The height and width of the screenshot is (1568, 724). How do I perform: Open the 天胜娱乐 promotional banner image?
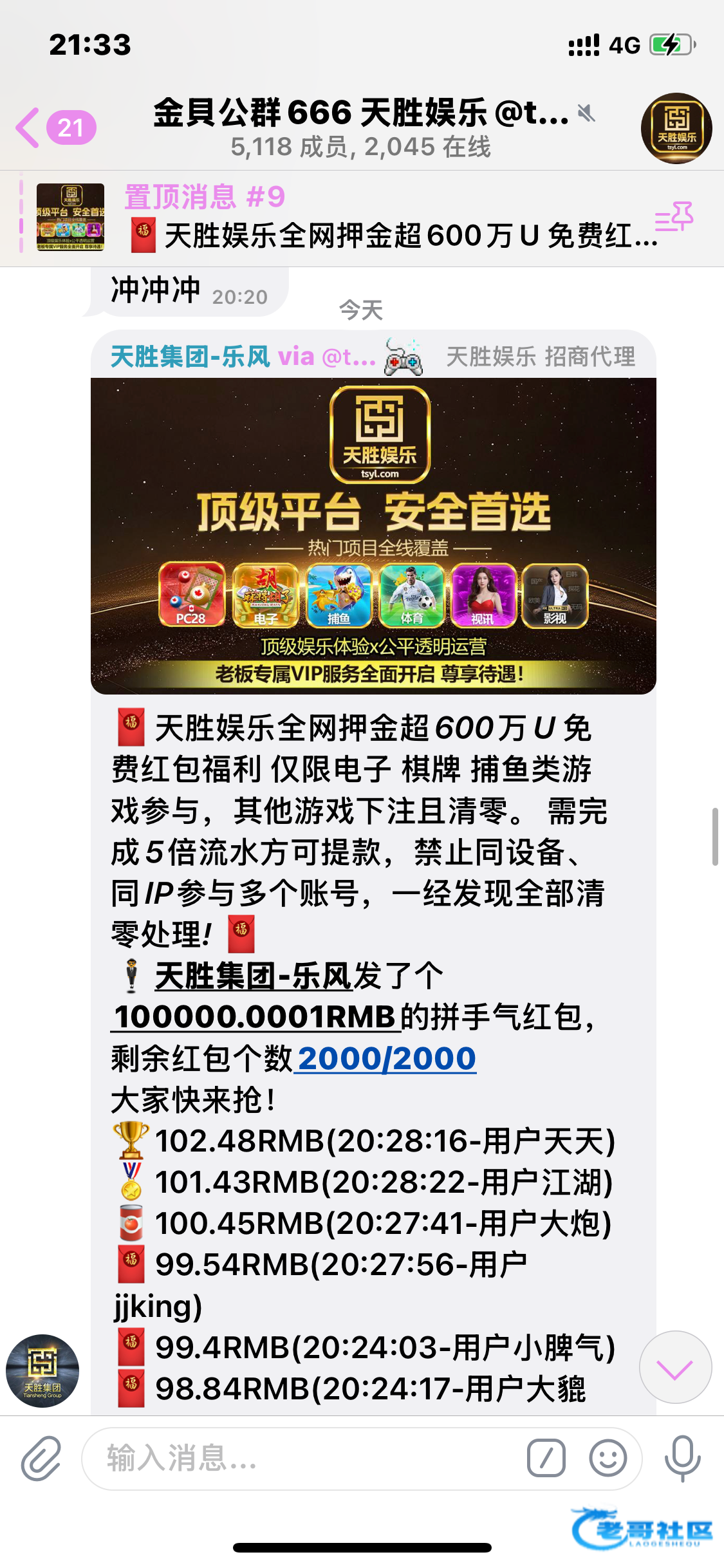(x=373, y=536)
